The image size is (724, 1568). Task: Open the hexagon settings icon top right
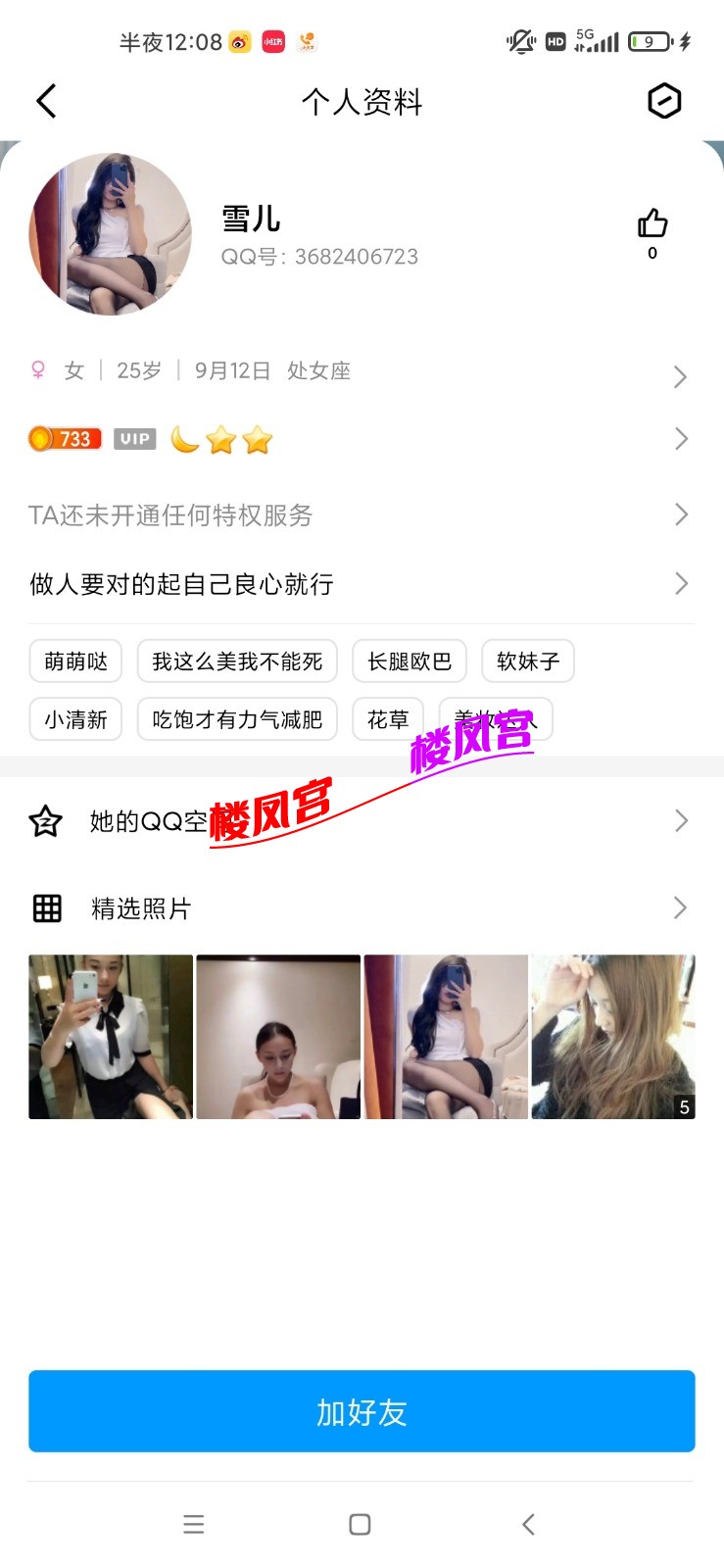(x=663, y=100)
